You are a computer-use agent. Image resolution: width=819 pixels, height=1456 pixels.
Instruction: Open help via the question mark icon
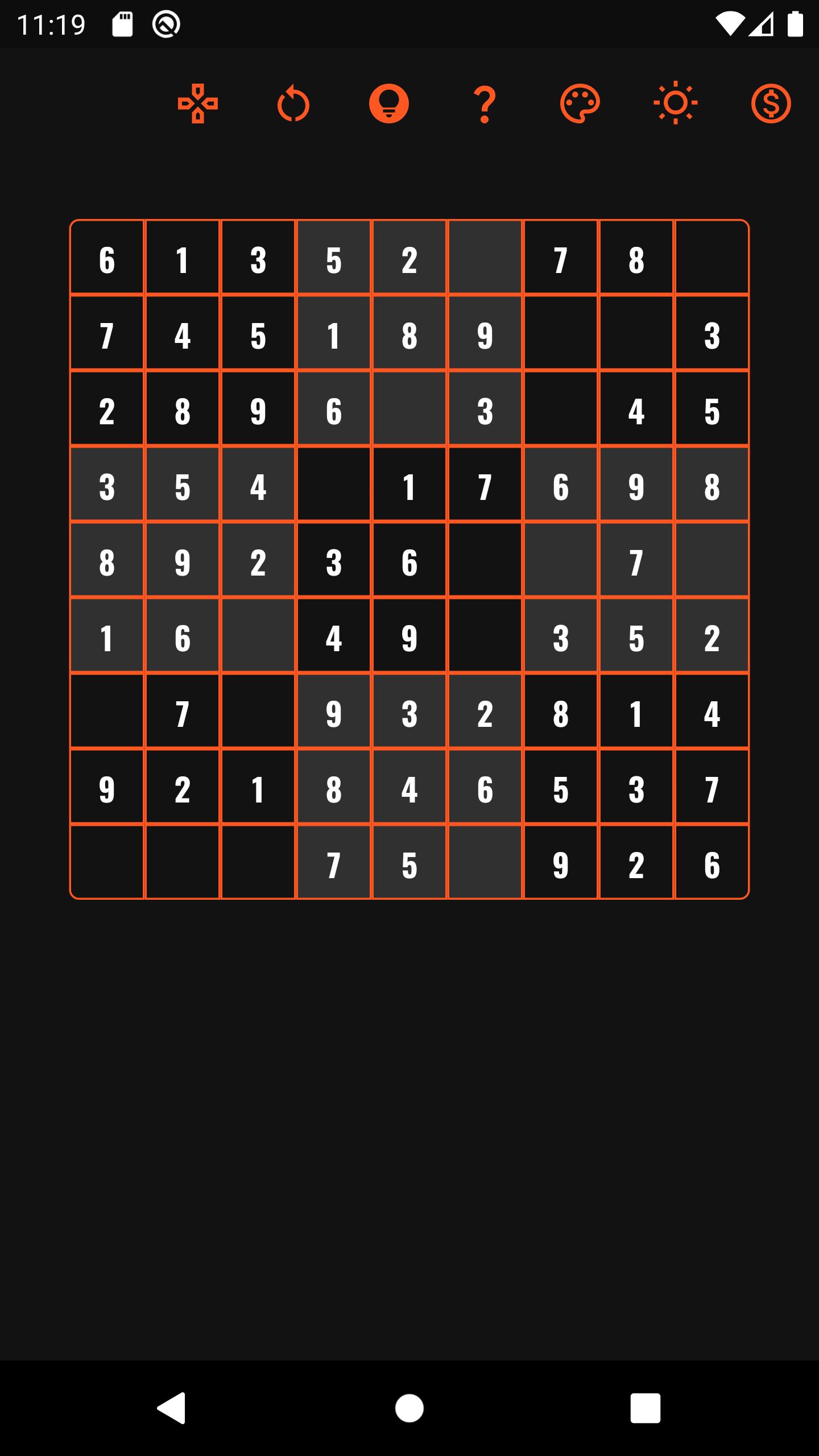(485, 104)
